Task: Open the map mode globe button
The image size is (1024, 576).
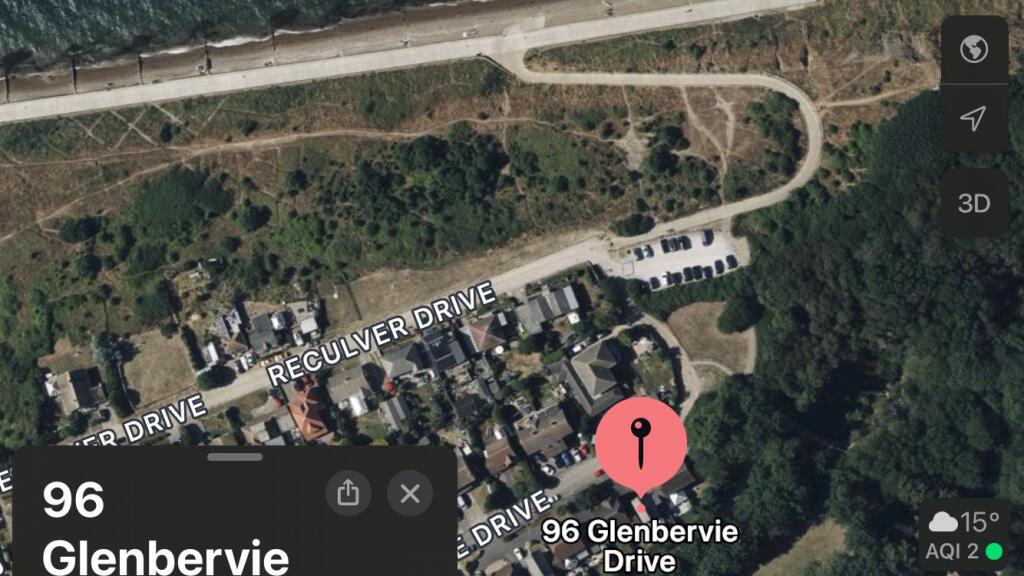Action: (x=974, y=49)
